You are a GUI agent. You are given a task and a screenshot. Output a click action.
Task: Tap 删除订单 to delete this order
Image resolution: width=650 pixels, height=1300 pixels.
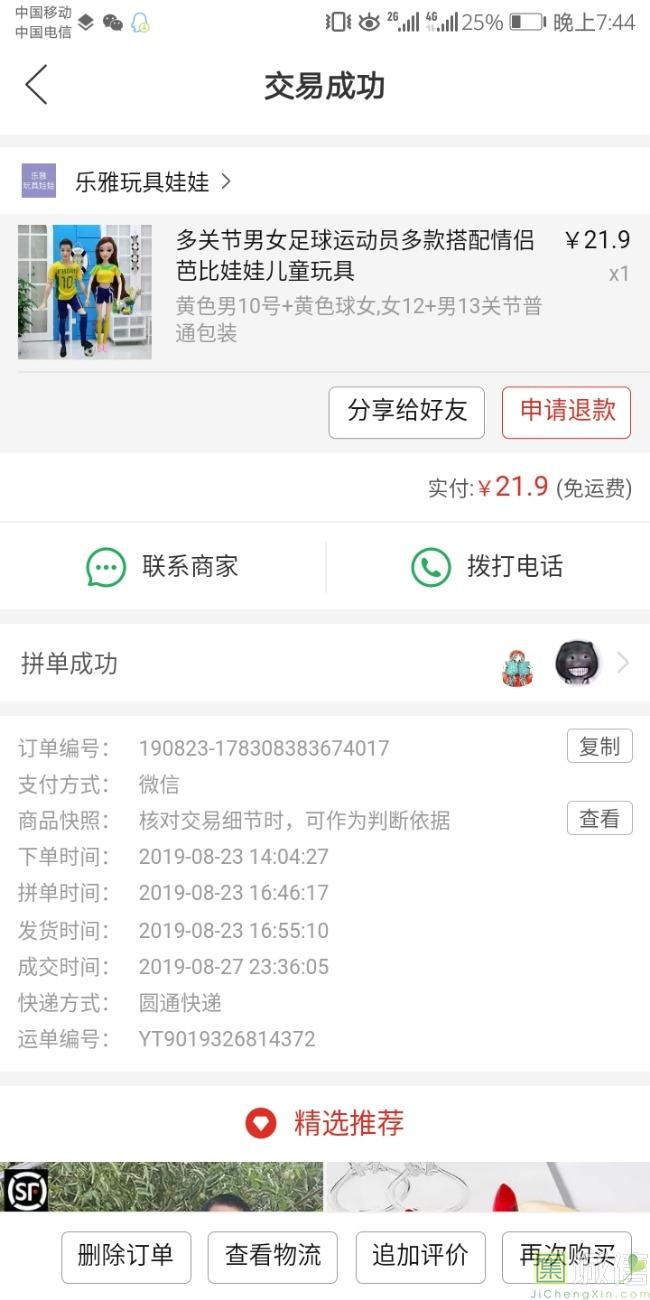pos(126,1256)
